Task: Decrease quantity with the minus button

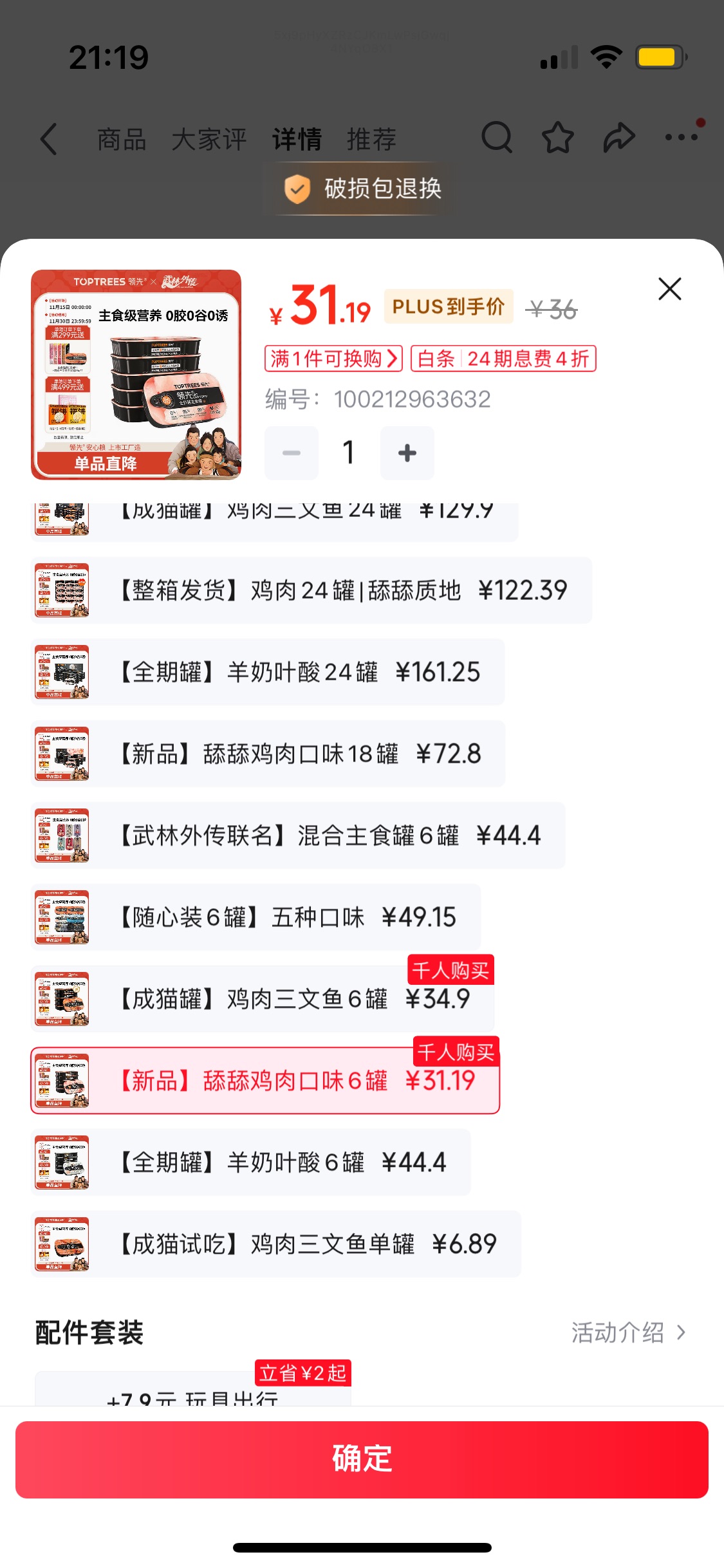Action: 292,453
